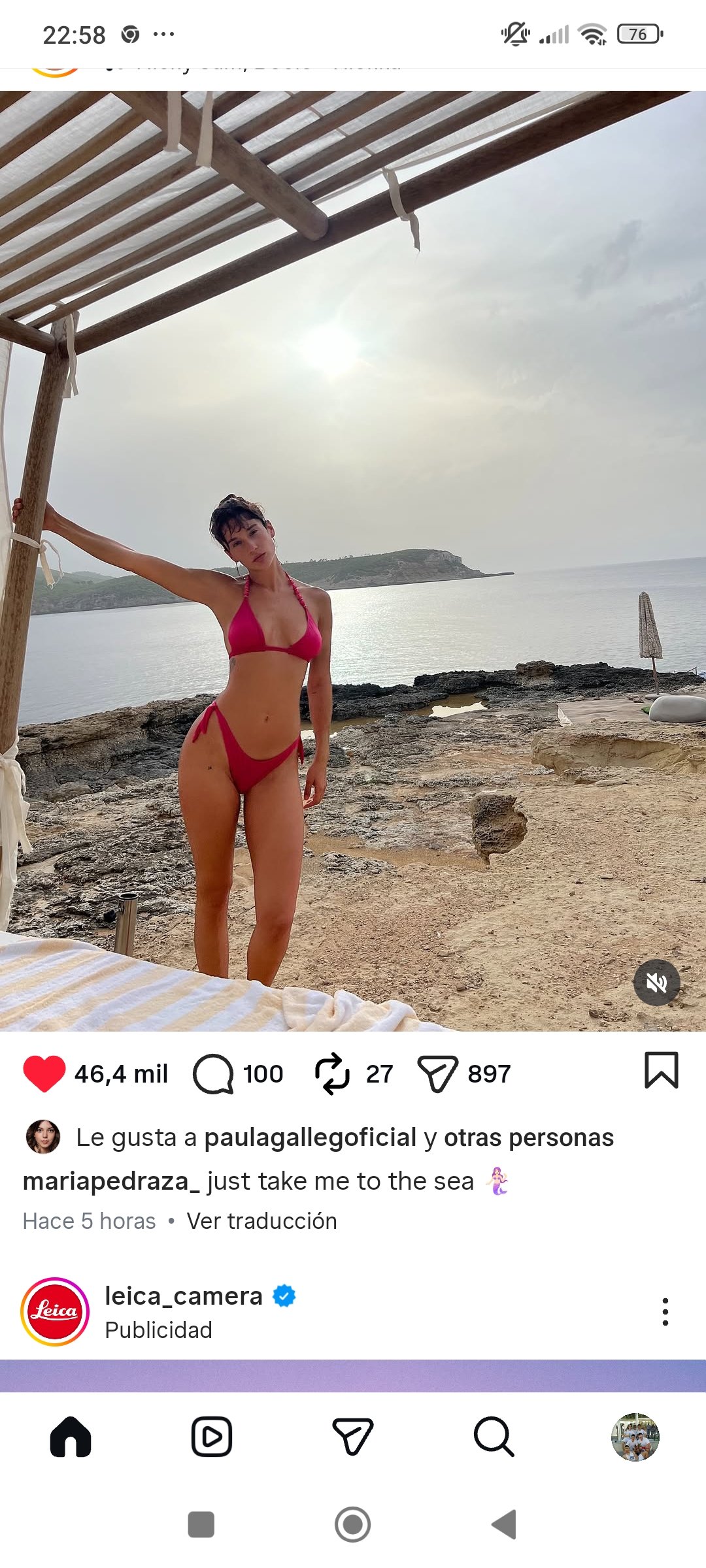Unlike the mariapedraza_ post via heart icon
The image size is (706, 1568).
click(44, 1073)
